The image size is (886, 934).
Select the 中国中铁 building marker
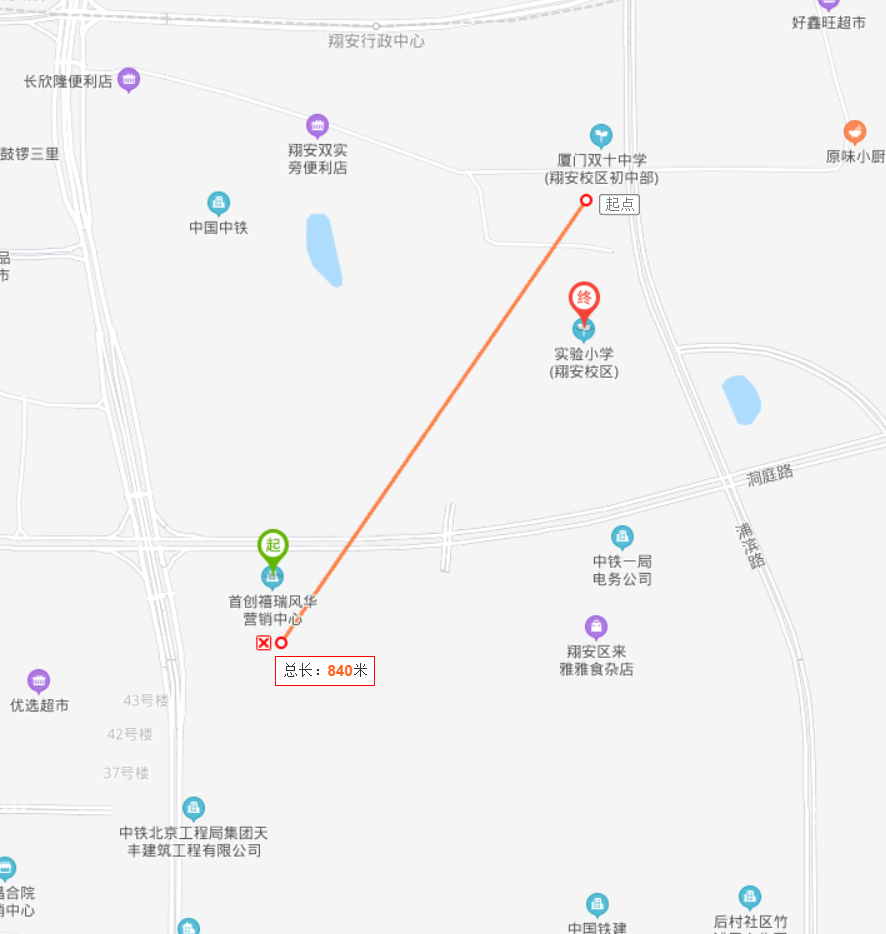pyautogui.click(x=218, y=204)
